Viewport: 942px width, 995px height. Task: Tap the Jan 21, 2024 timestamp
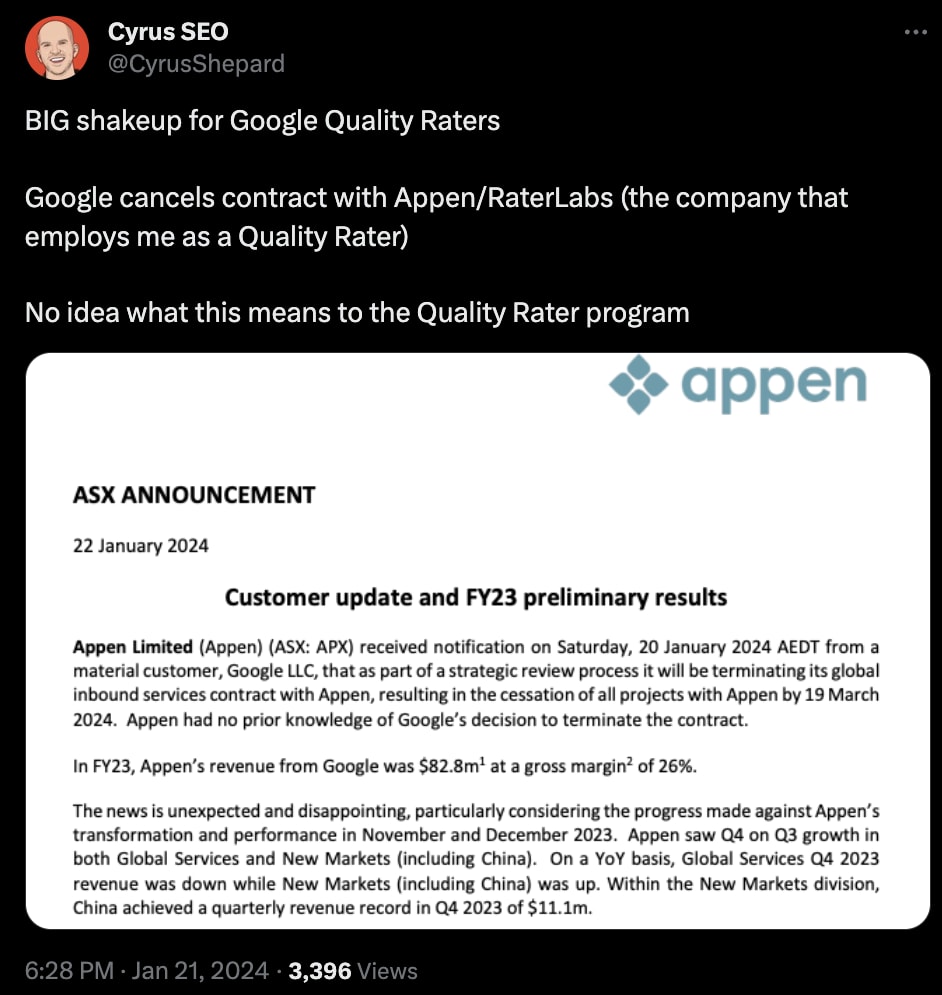point(147,970)
